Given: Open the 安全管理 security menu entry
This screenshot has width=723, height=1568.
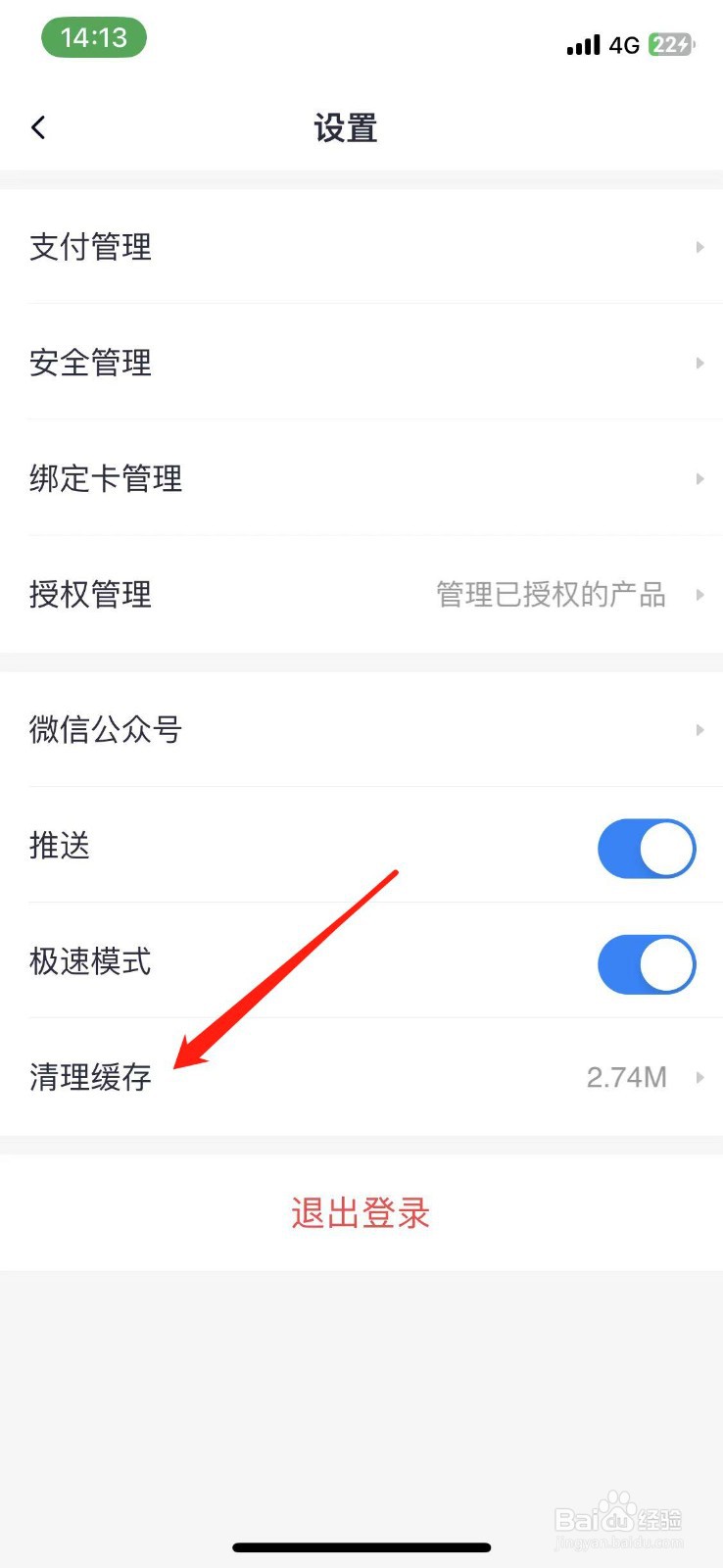Looking at the screenshot, I should tap(90, 363).
